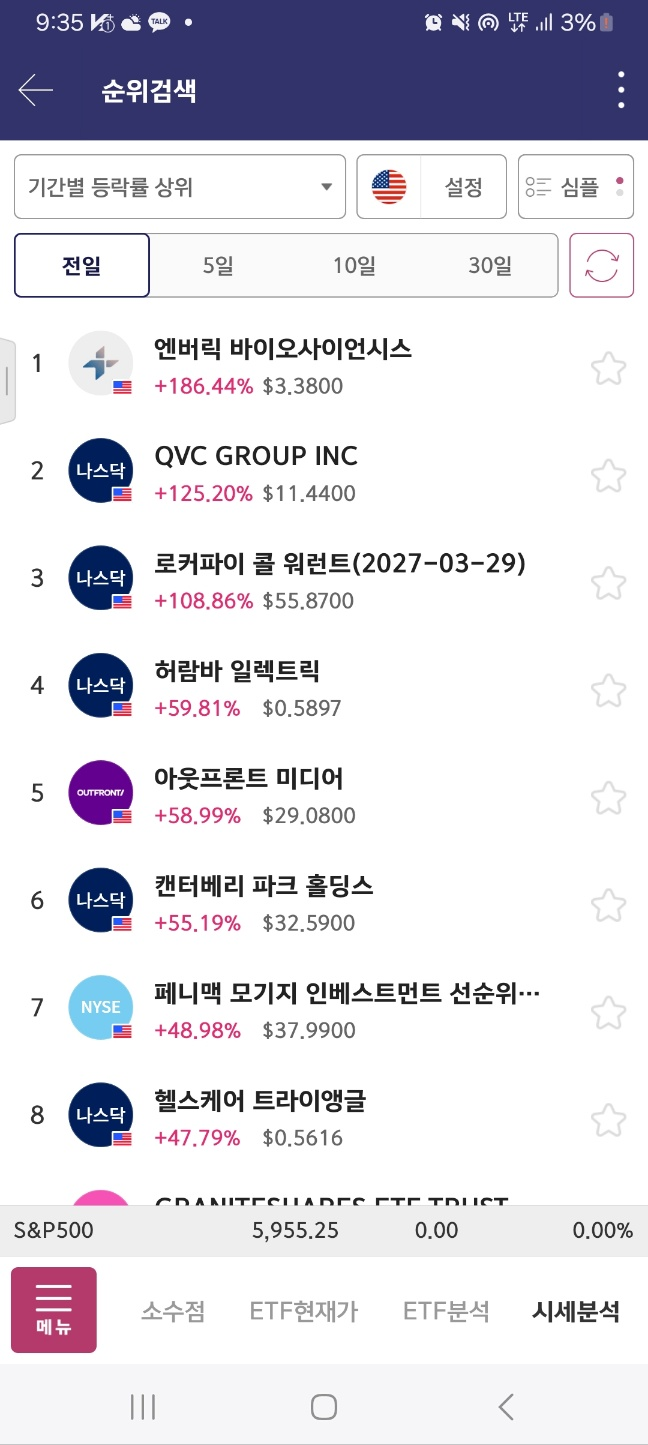
Task: Refresh the ranking list
Action: 601,266
